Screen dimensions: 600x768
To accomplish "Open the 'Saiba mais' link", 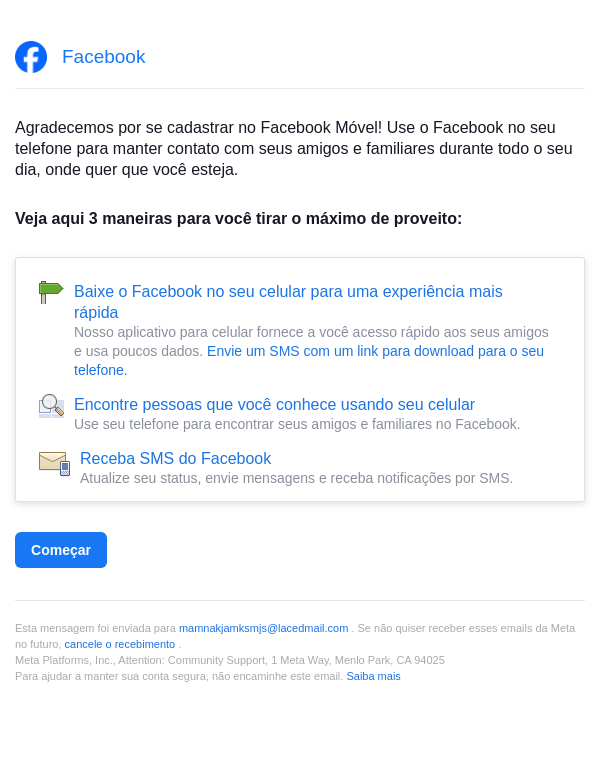I will pyautogui.click(x=373, y=676).
